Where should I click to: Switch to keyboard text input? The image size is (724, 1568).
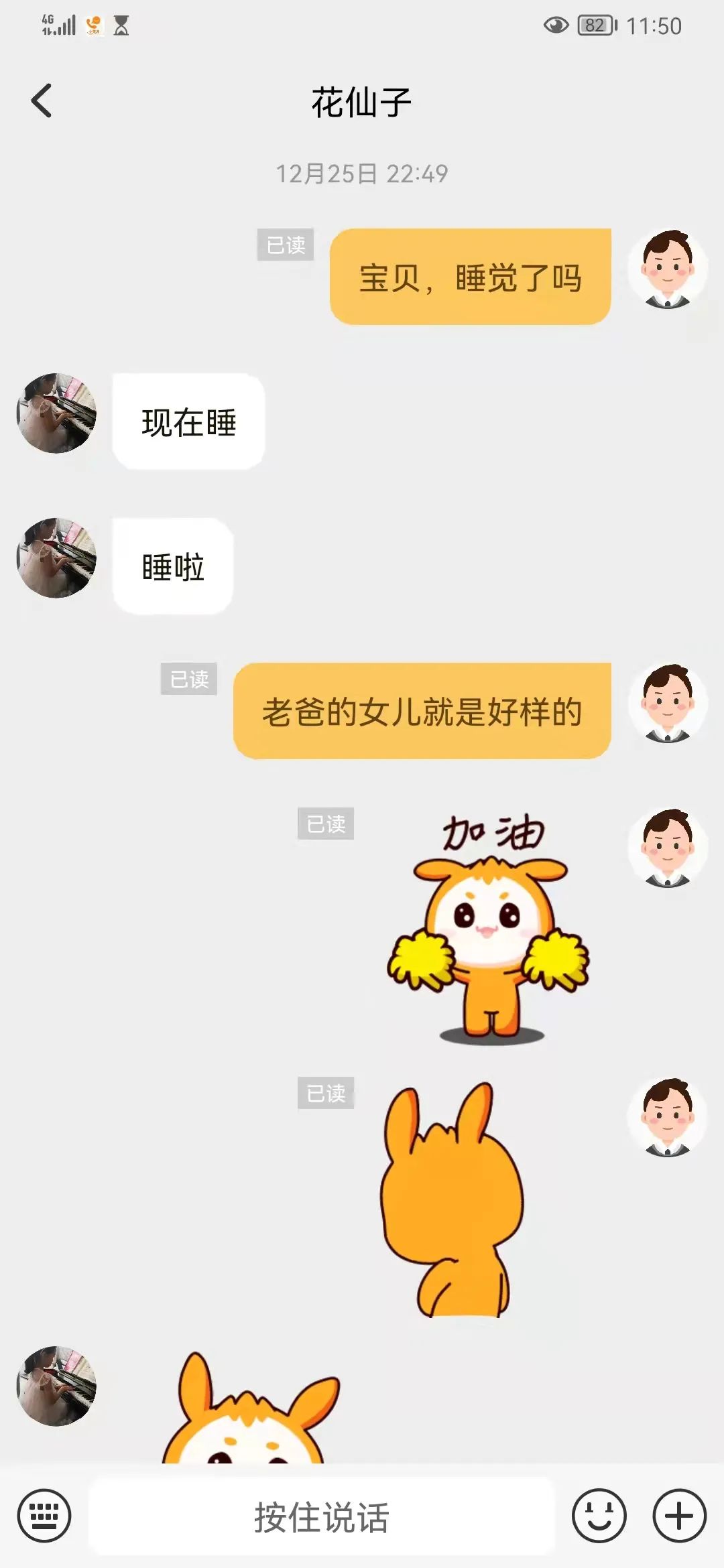(44, 1516)
